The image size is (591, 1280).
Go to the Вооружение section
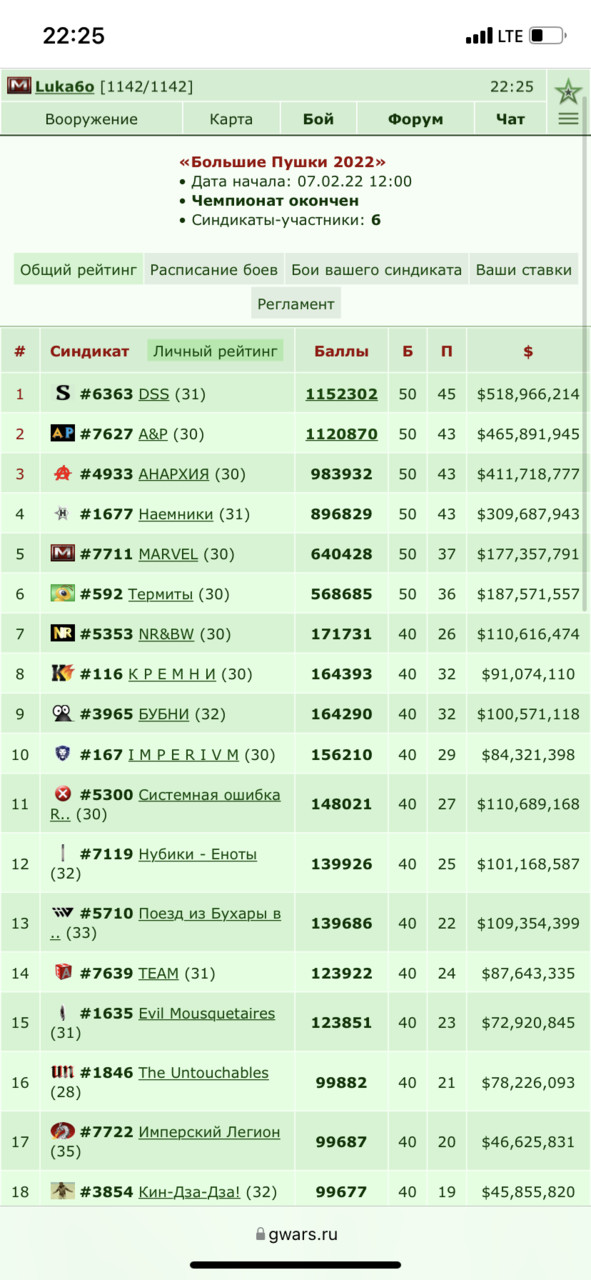91,119
